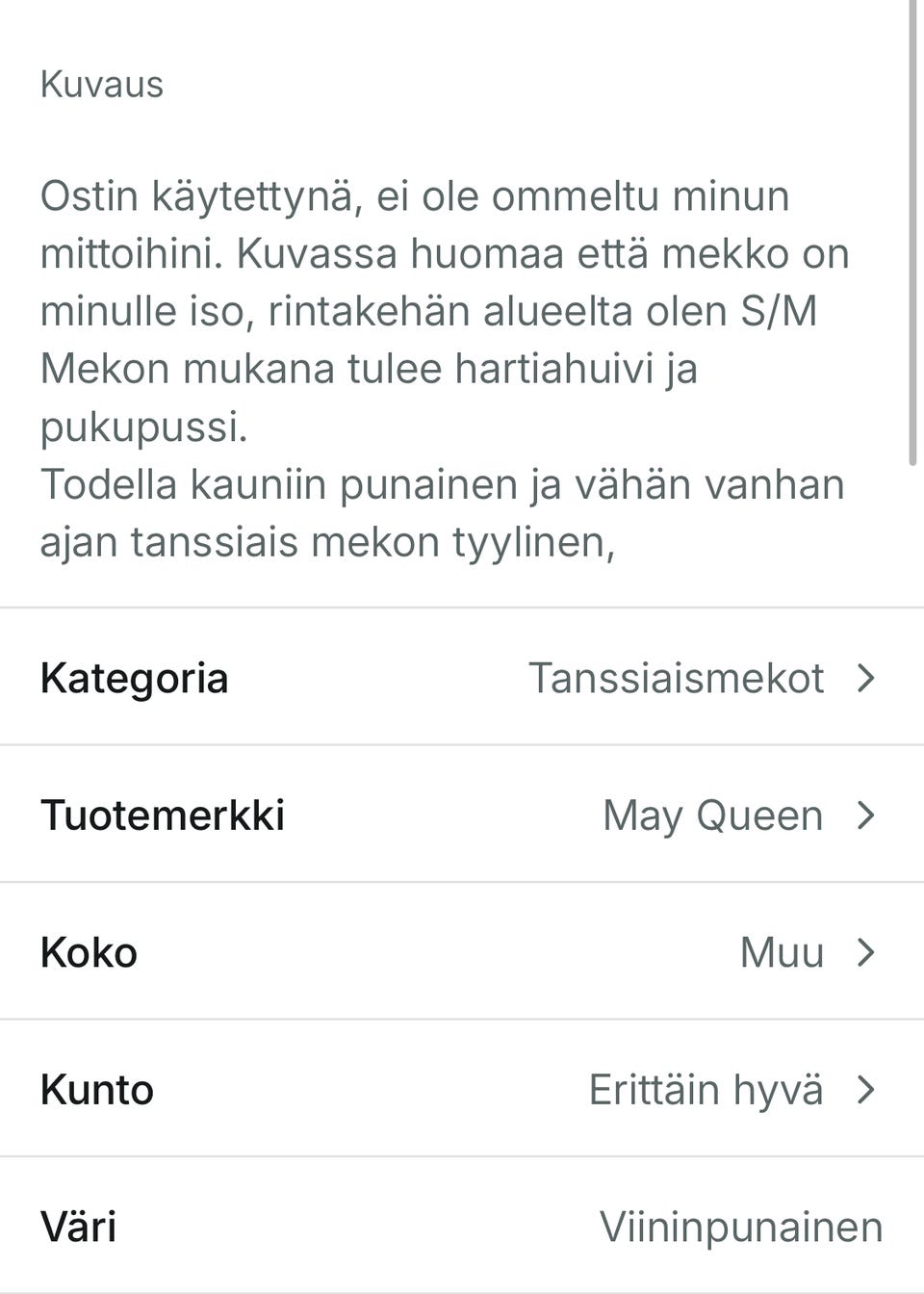Expand the Kunto condition selector

pyautogui.click(x=462, y=1090)
